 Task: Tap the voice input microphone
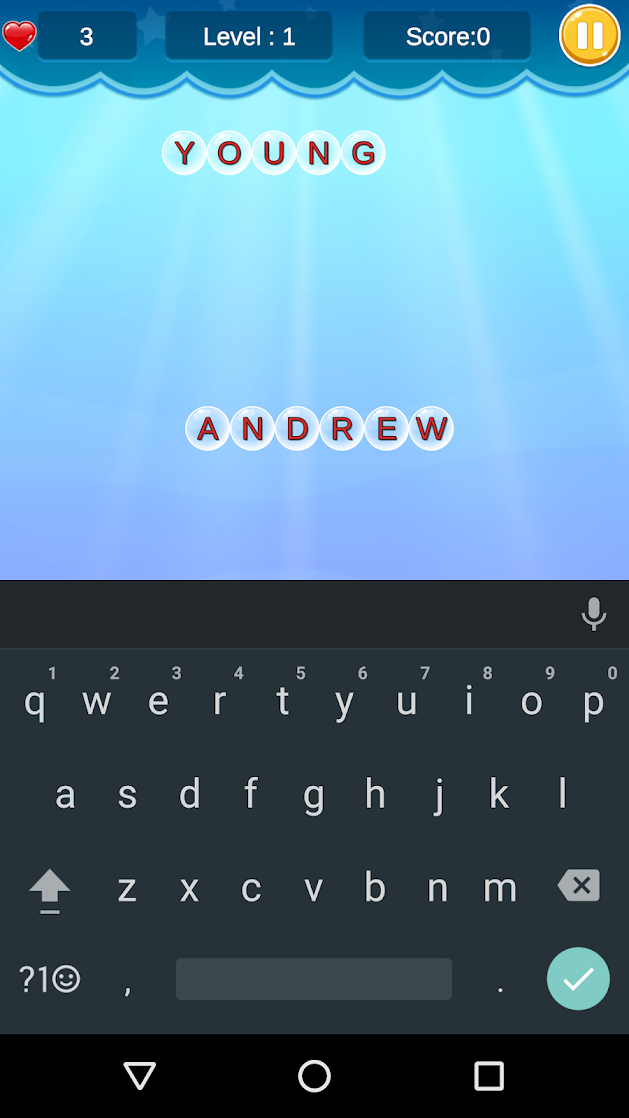point(593,614)
